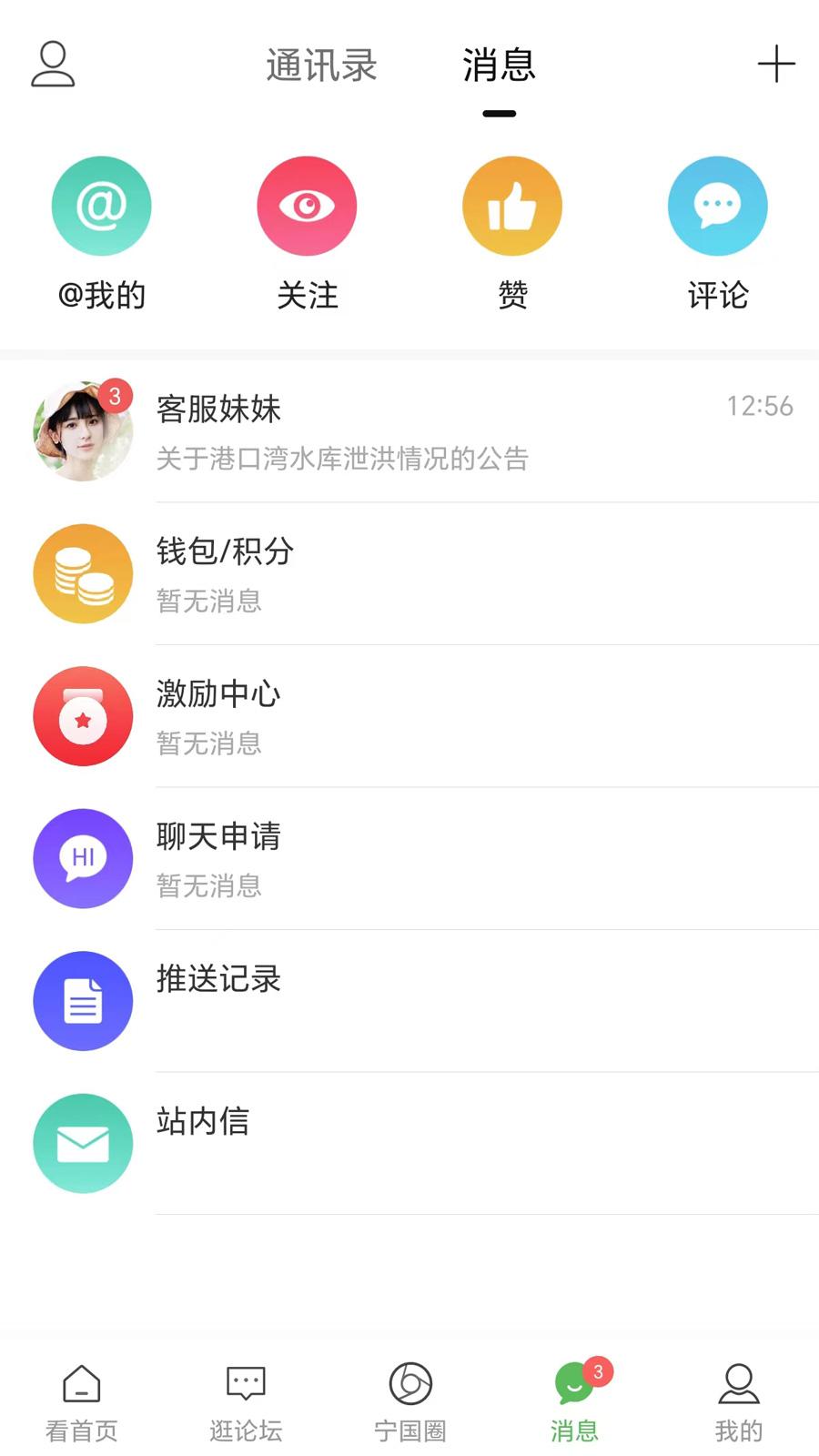The image size is (819, 1456).
Task: Switch to 逛论坛 forum tab
Action: pyautogui.click(x=246, y=1403)
